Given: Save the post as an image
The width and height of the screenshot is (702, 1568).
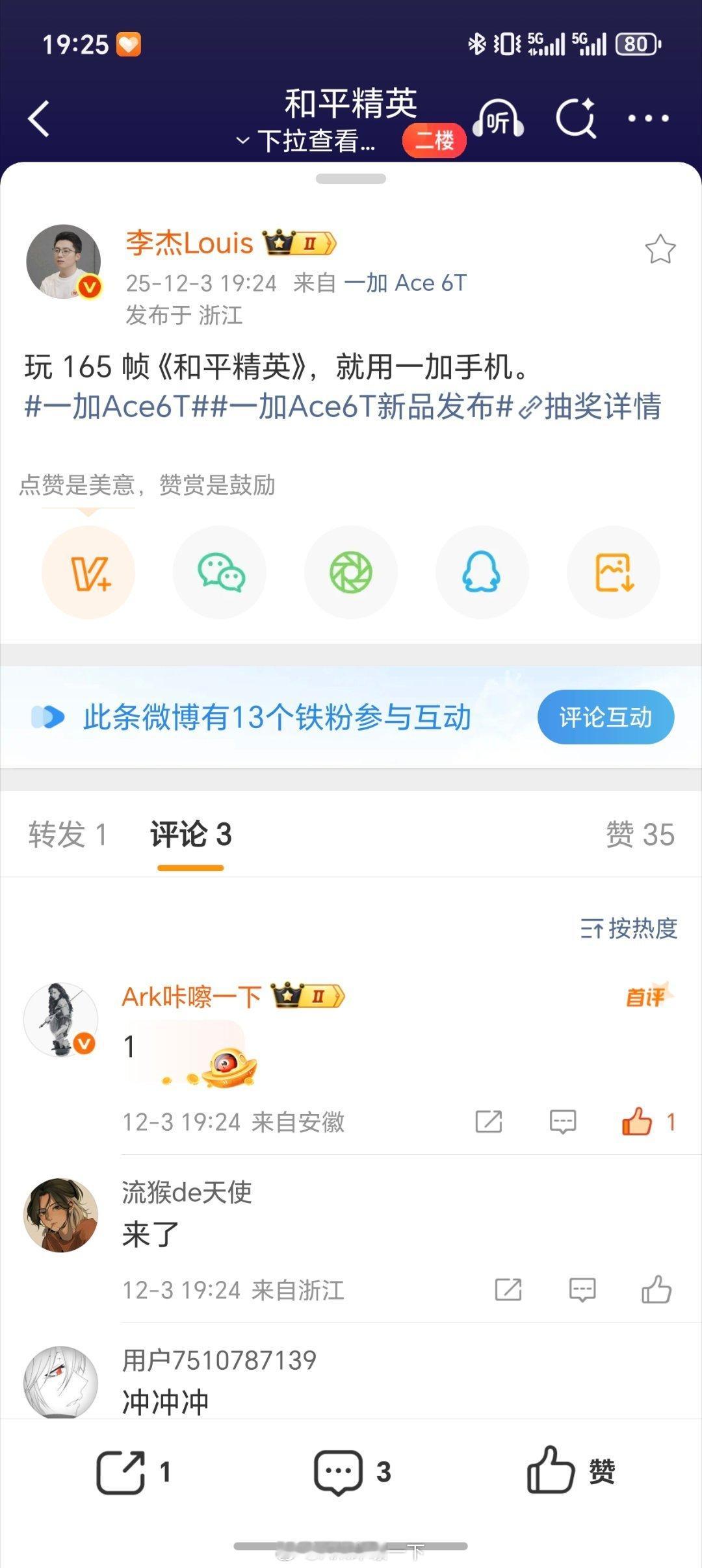Looking at the screenshot, I should [x=613, y=571].
